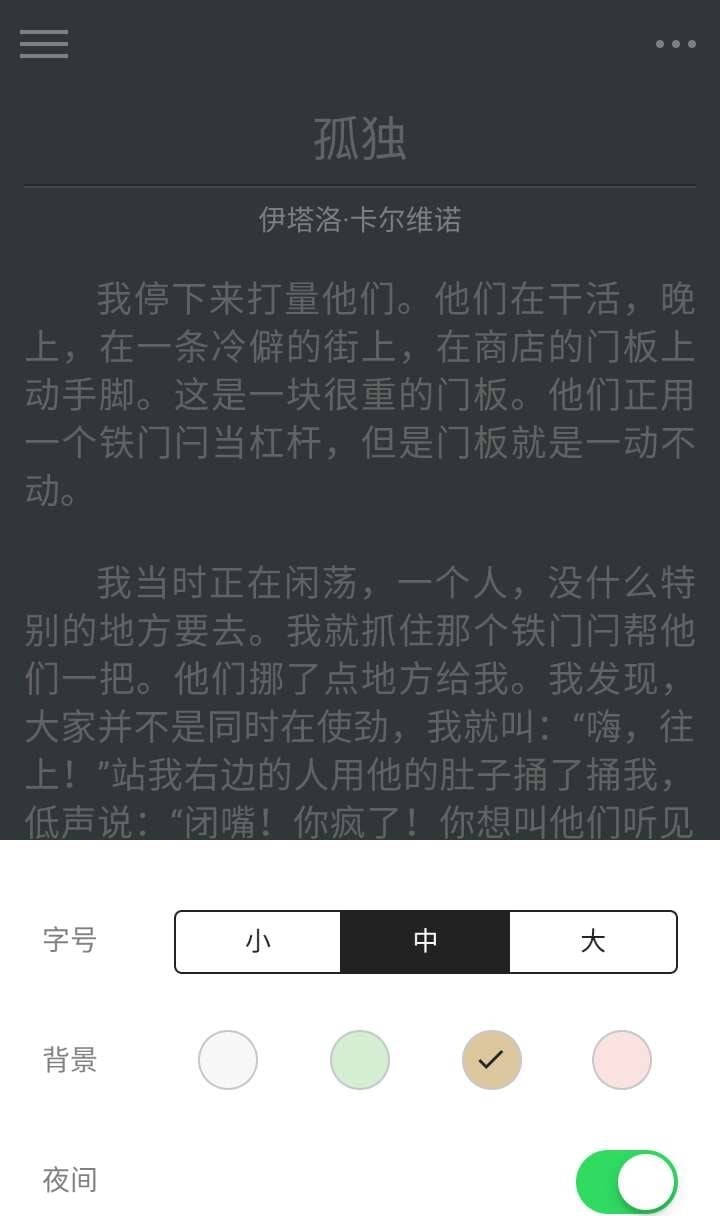Choose the light green background color
Viewport: 720px width, 1216px height.
(360, 1059)
